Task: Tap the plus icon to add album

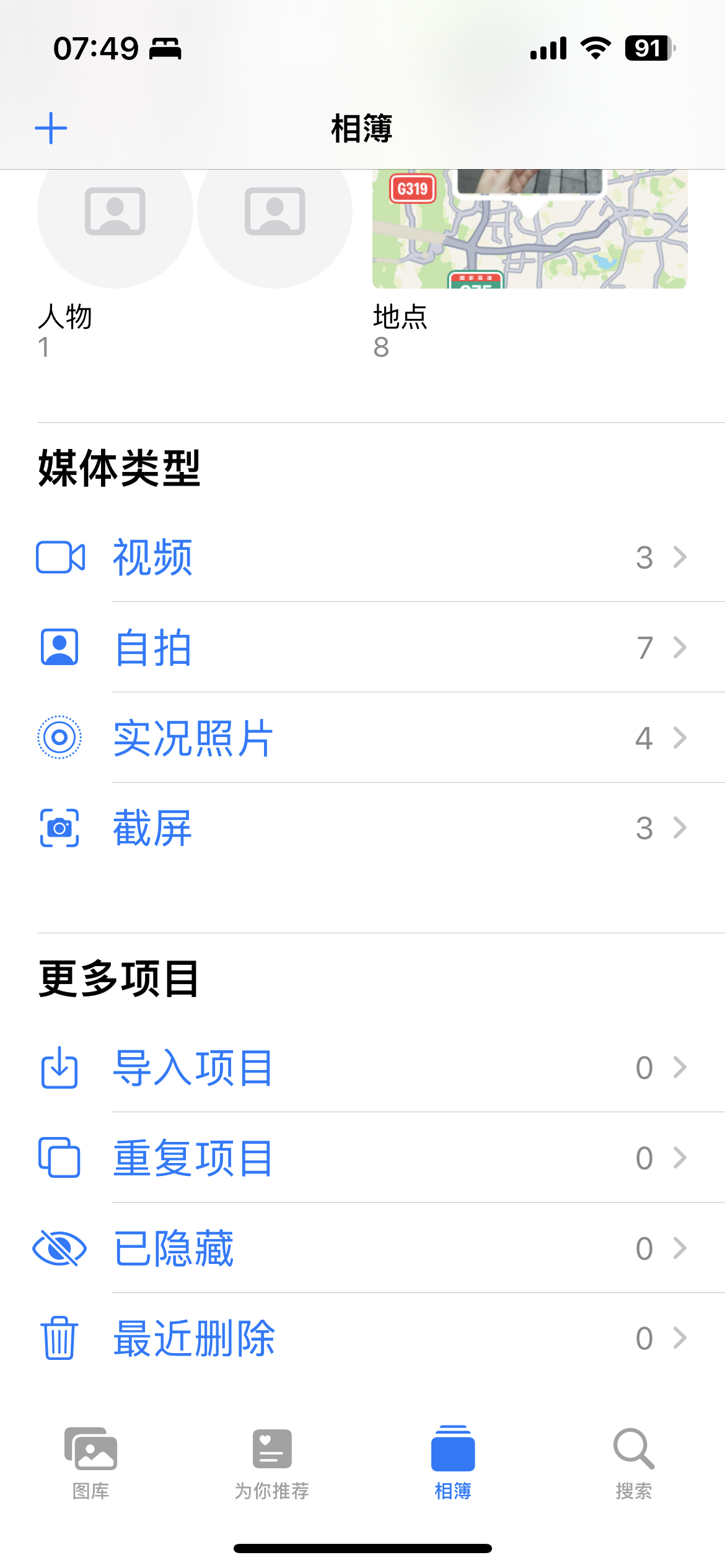Action: click(51, 128)
